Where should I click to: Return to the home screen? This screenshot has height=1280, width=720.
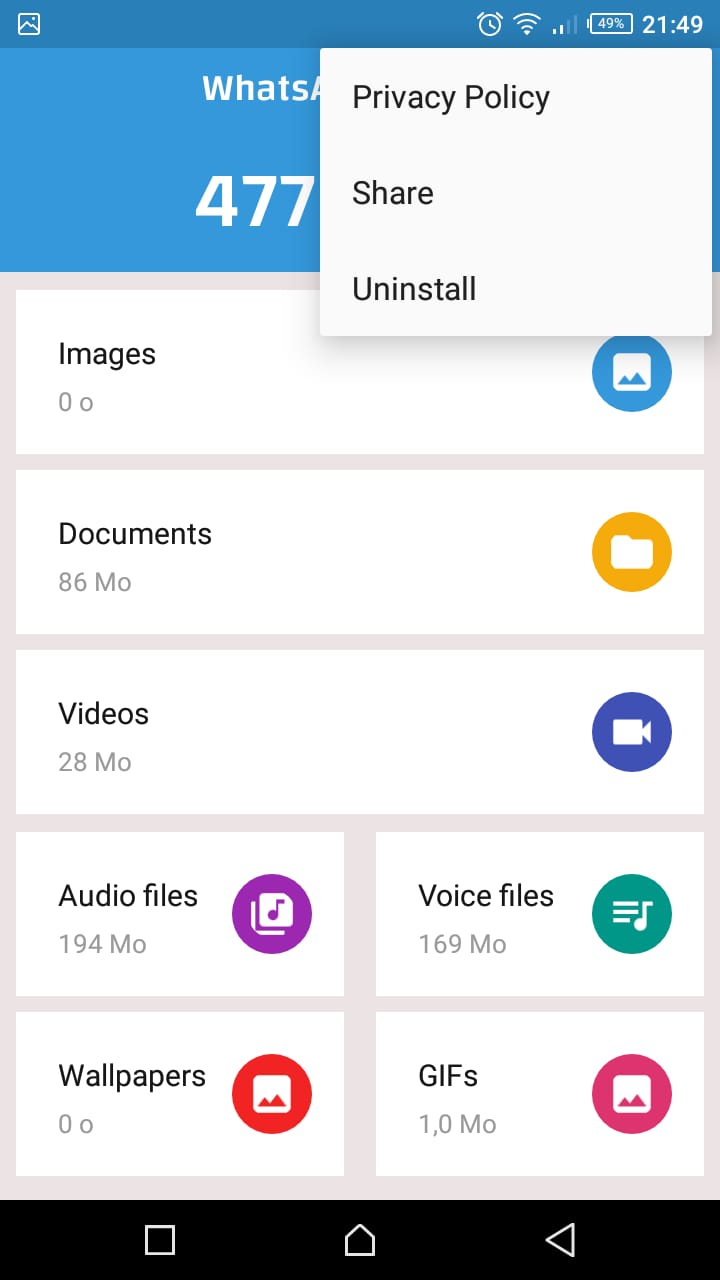[360, 1240]
